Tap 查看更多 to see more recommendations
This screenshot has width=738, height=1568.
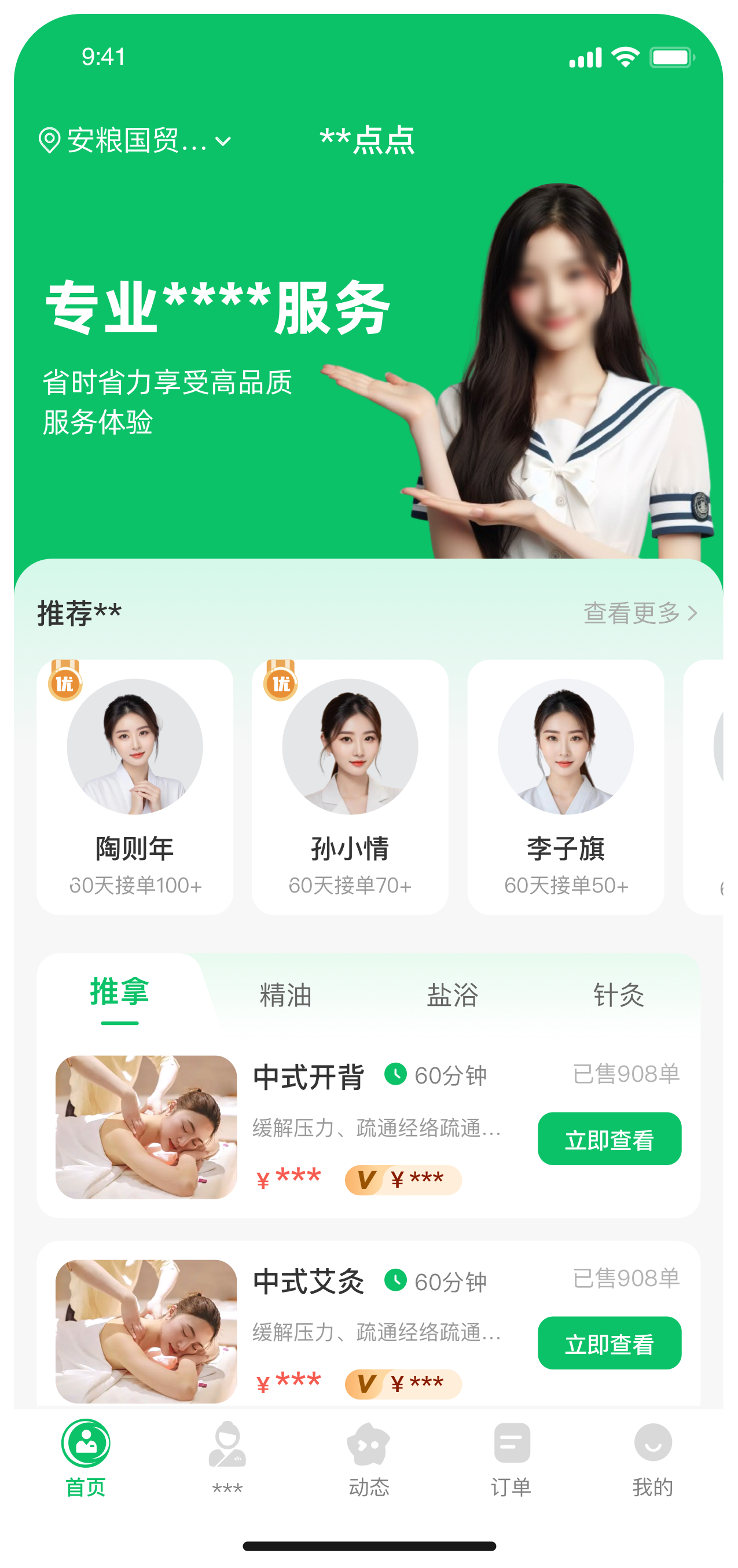click(x=640, y=613)
